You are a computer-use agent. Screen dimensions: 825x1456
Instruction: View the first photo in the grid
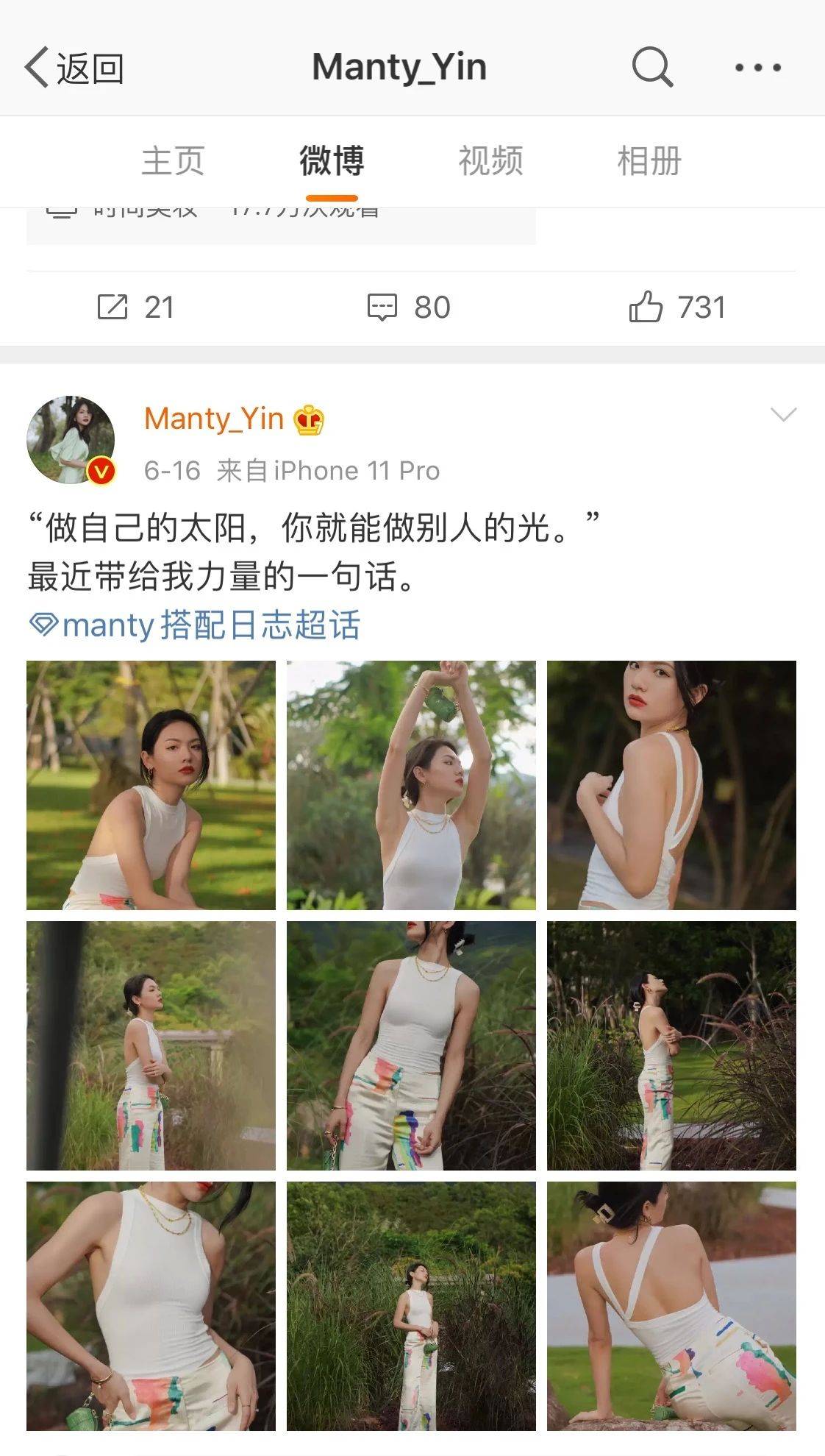151,785
